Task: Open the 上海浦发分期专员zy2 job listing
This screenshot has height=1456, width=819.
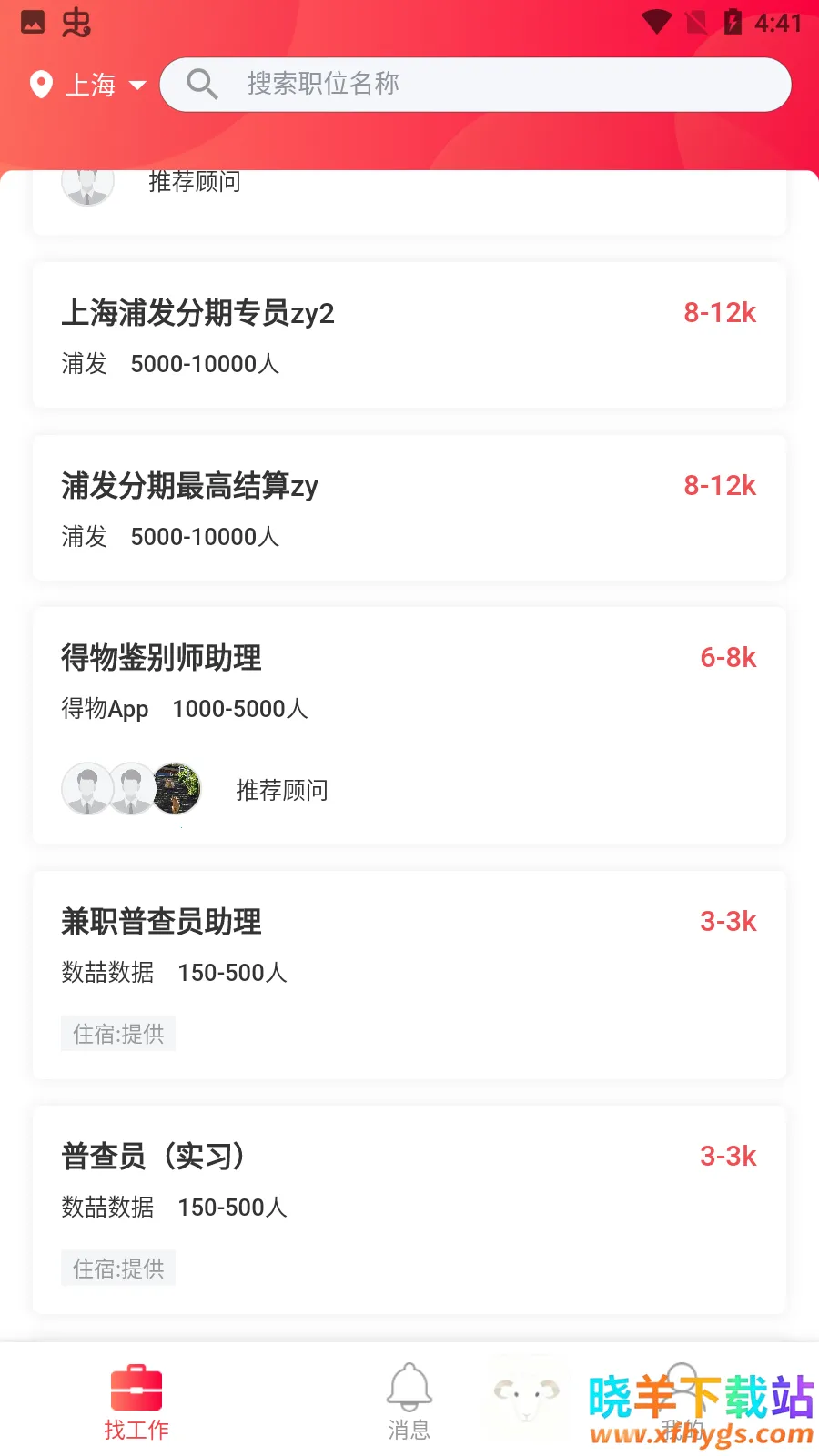Action: point(409,335)
